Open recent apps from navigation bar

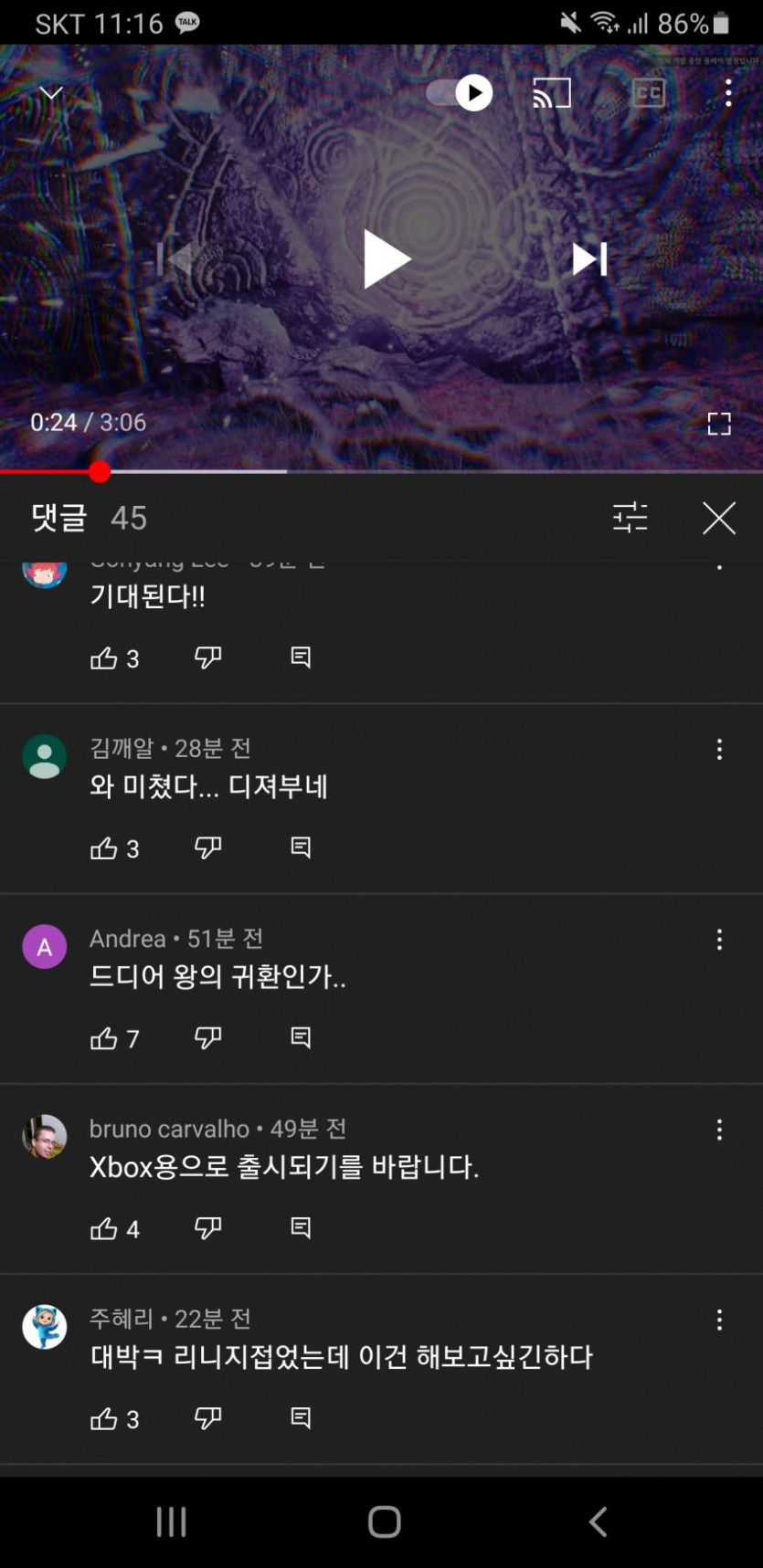point(171,1521)
